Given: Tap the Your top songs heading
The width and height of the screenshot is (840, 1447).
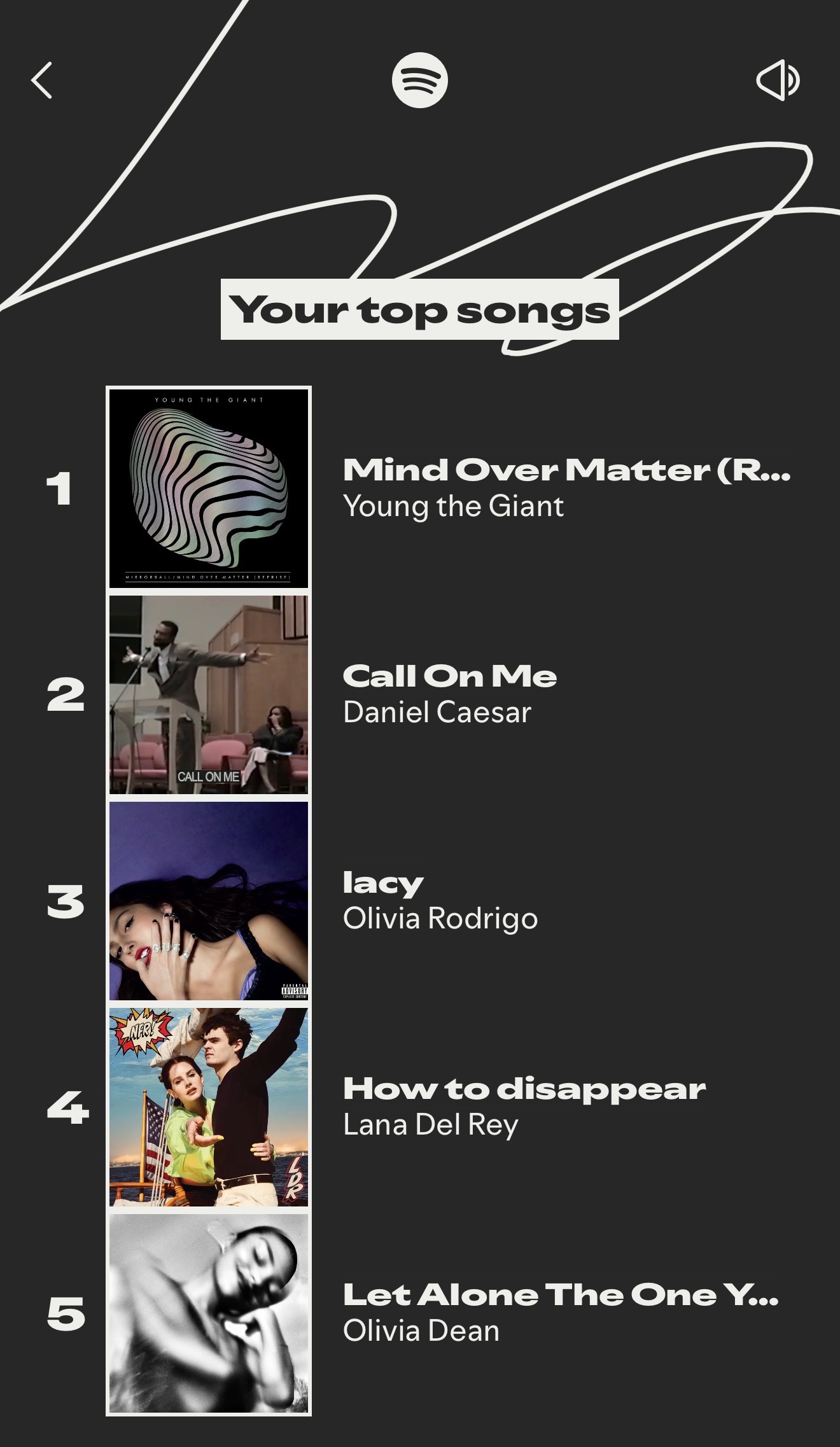Looking at the screenshot, I should tap(420, 310).
